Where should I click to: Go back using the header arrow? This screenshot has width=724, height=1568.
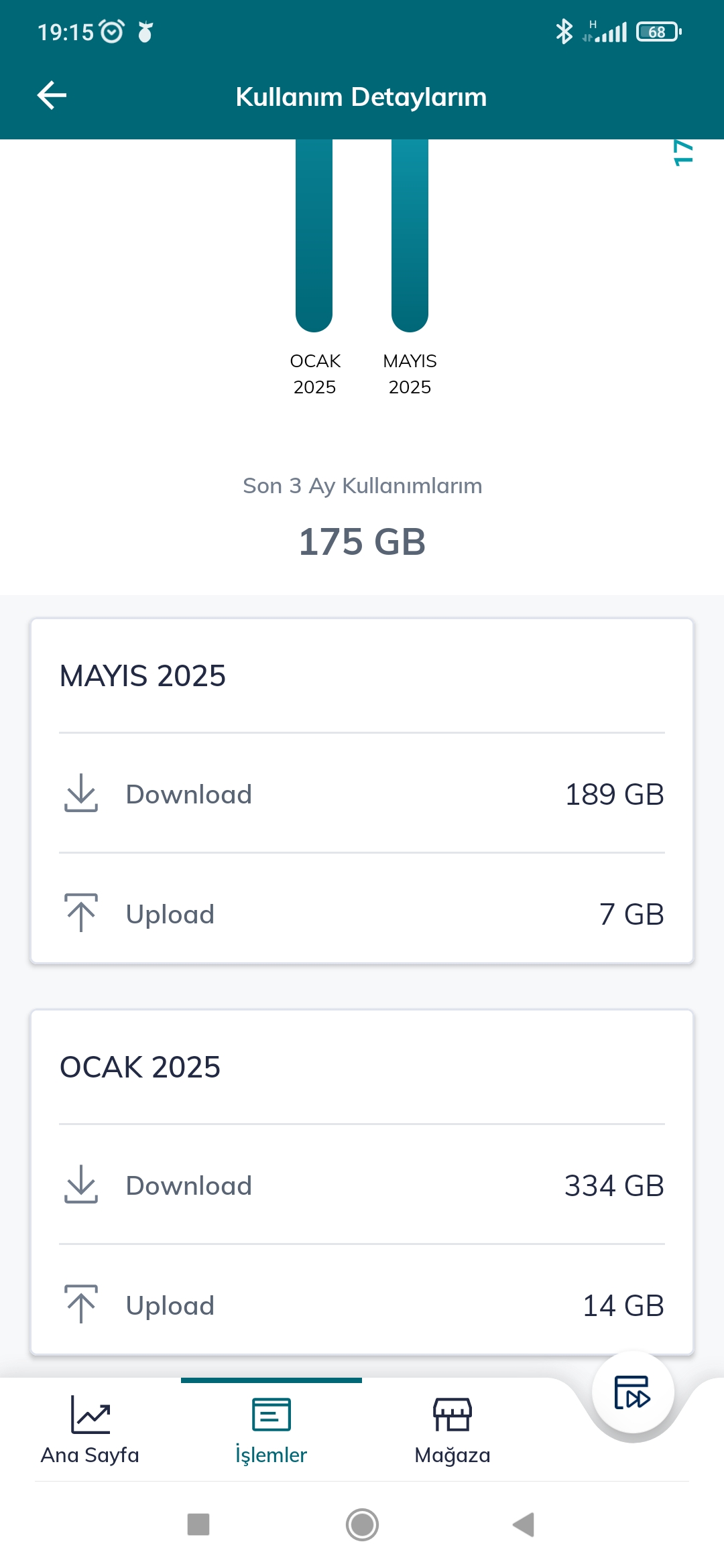[x=52, y=95]
